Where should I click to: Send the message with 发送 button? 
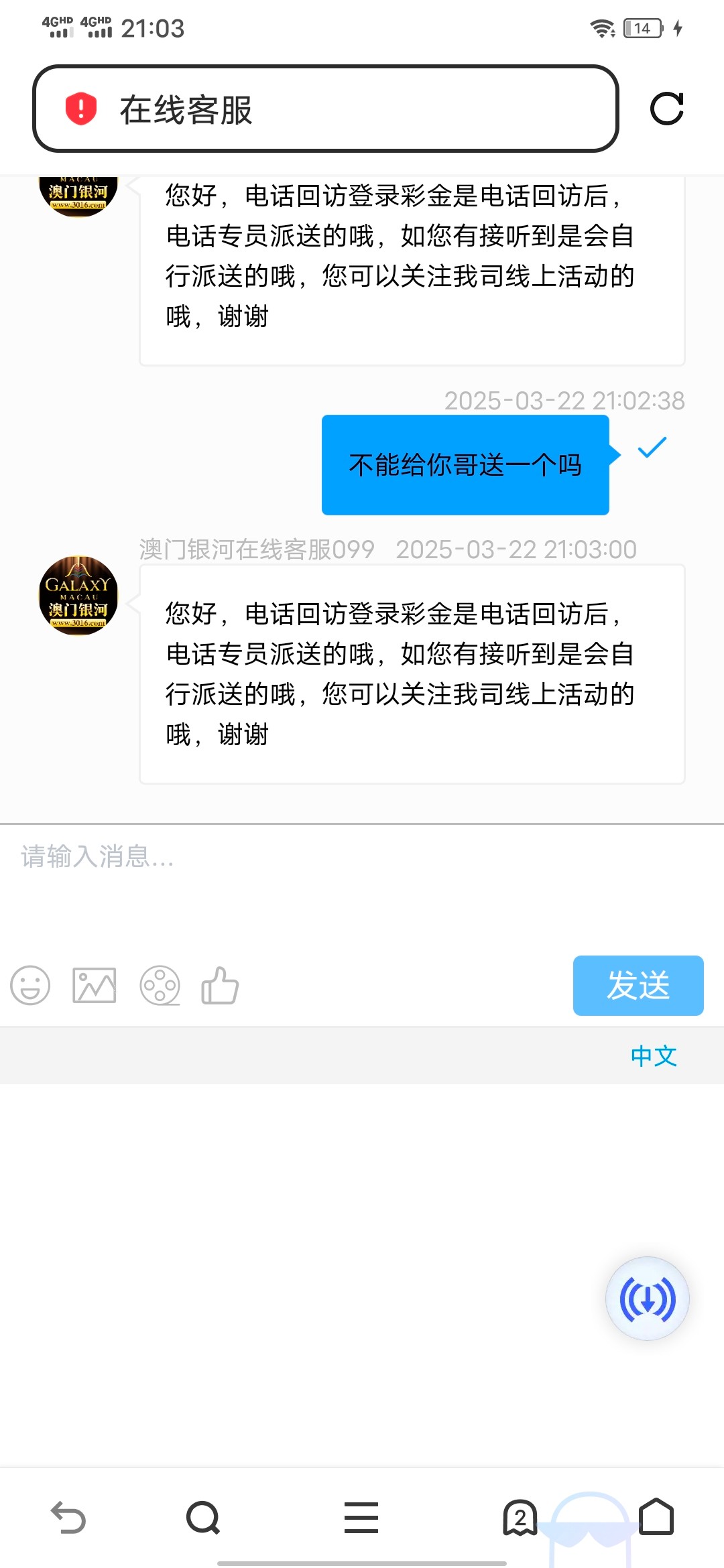pyautogui.click(x=638, y=986)
